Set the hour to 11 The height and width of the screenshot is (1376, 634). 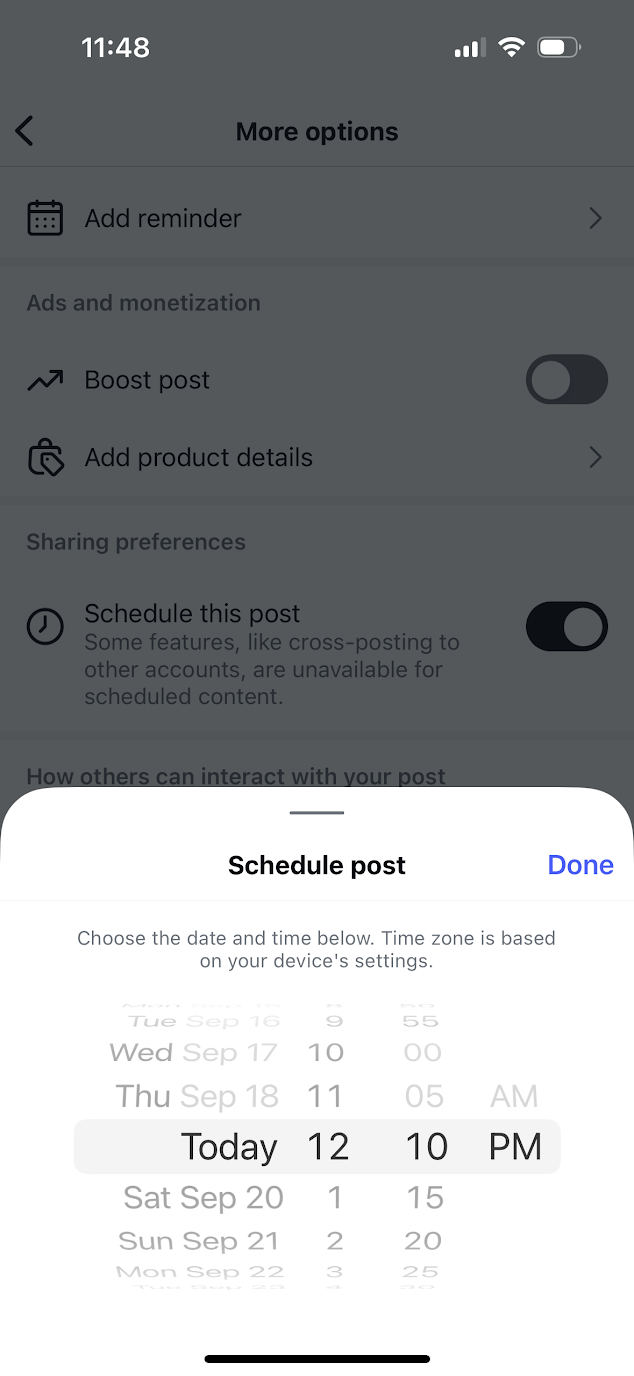click(x=325, y=1096)
